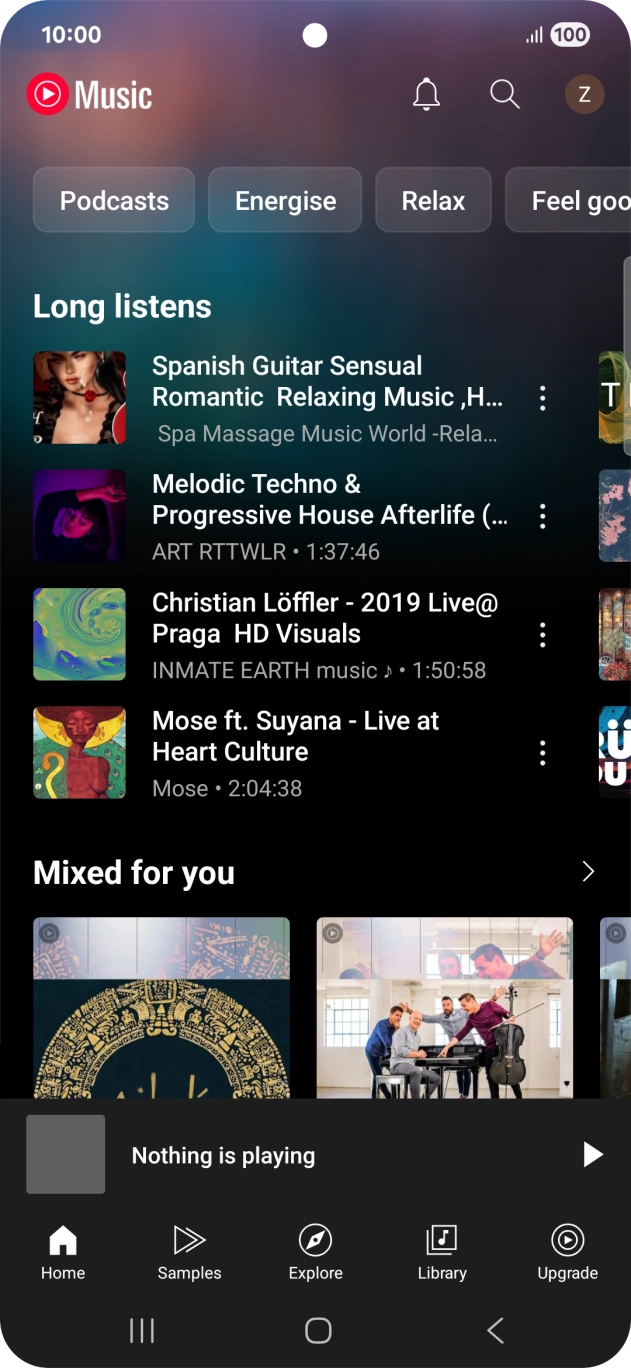
Task: Open options for Christian Löffler track
Action: tap(542, 635)
